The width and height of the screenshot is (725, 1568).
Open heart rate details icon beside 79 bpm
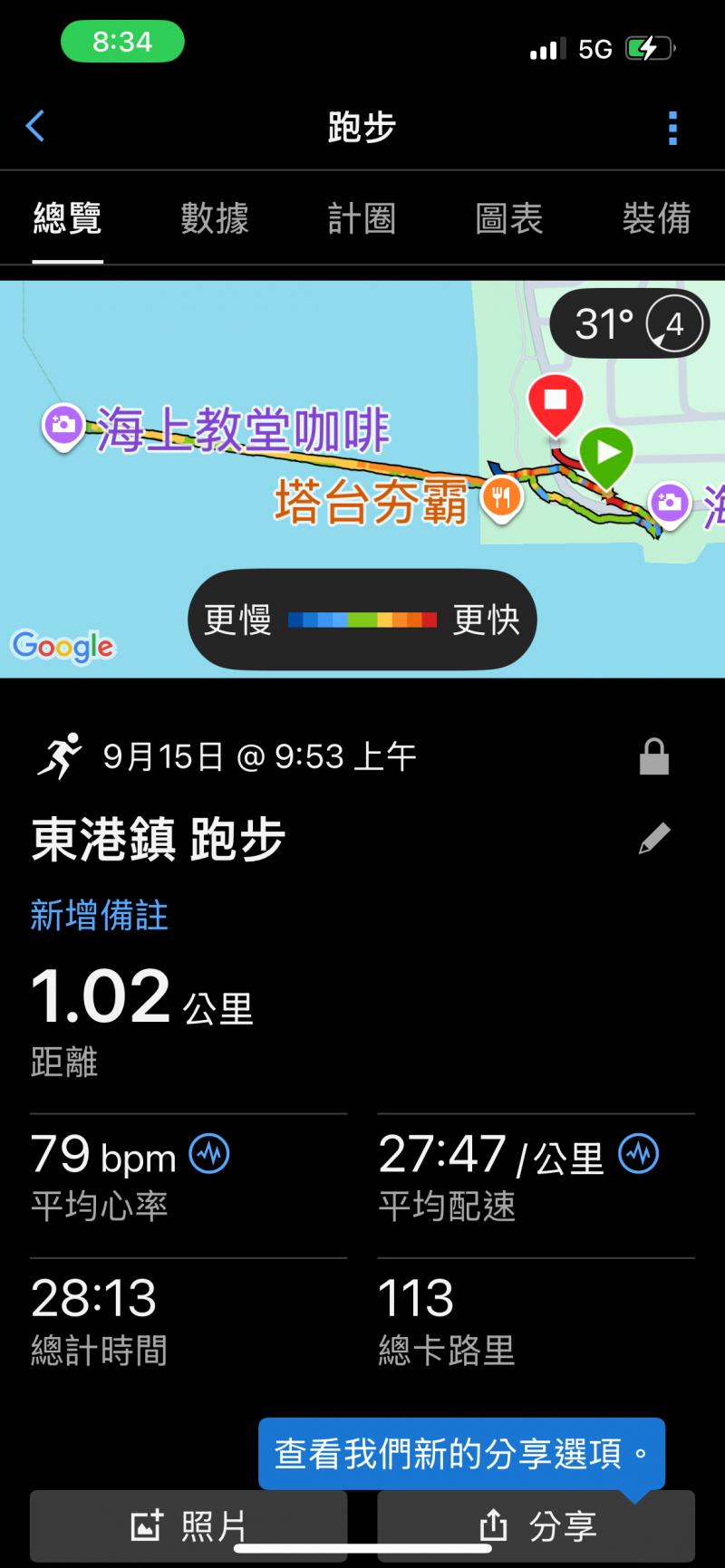pos(209,1154)
